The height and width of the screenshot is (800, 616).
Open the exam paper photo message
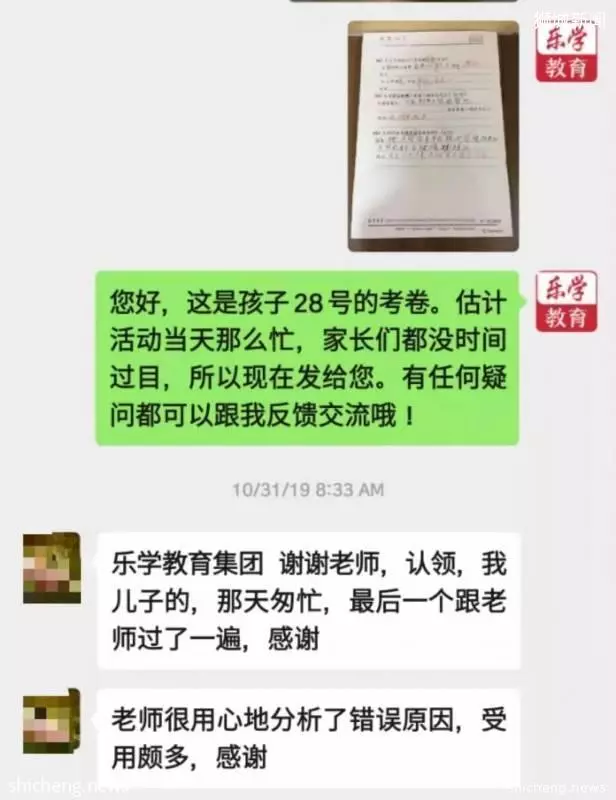(433, 135)
